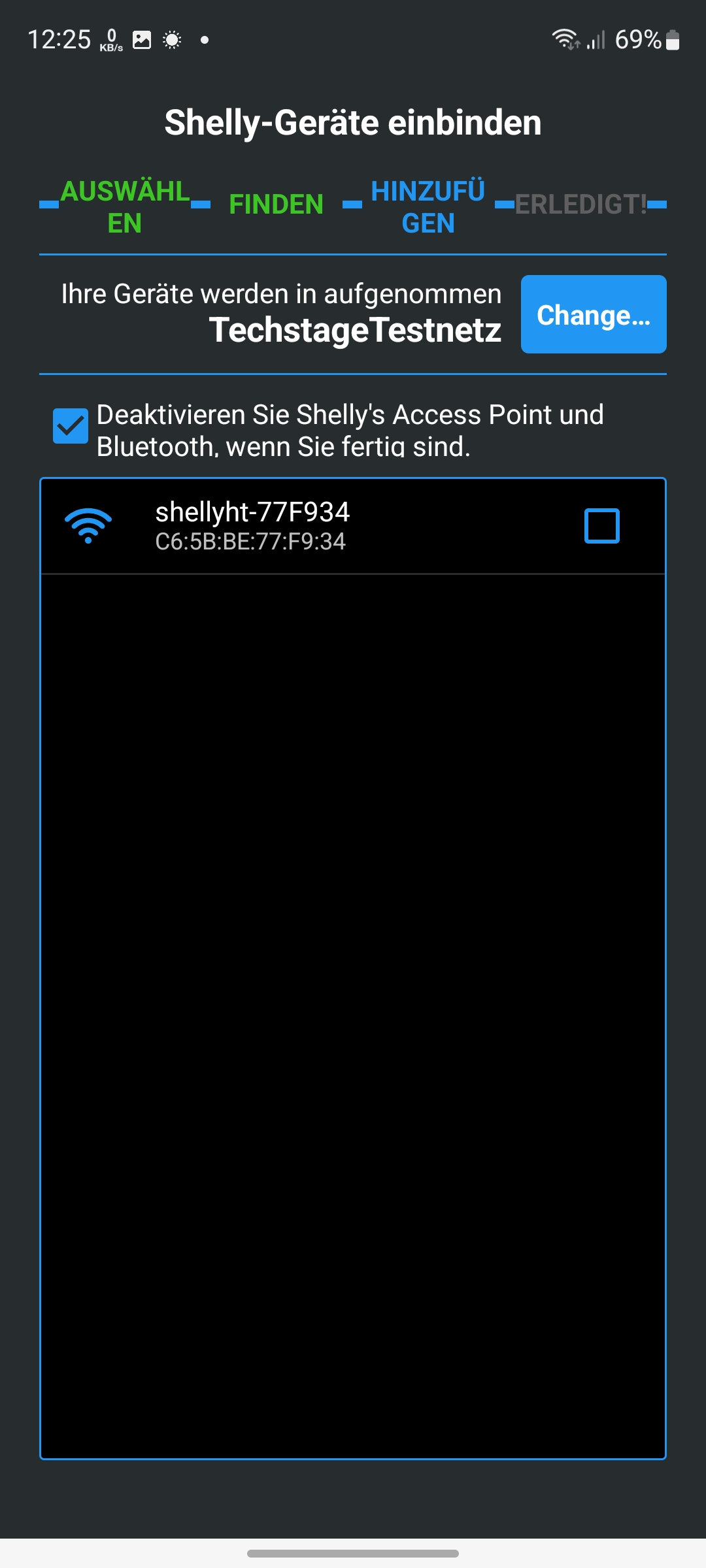Go to the AUSWÄHLEN step

pyautogui.click(x=125, y=207)
